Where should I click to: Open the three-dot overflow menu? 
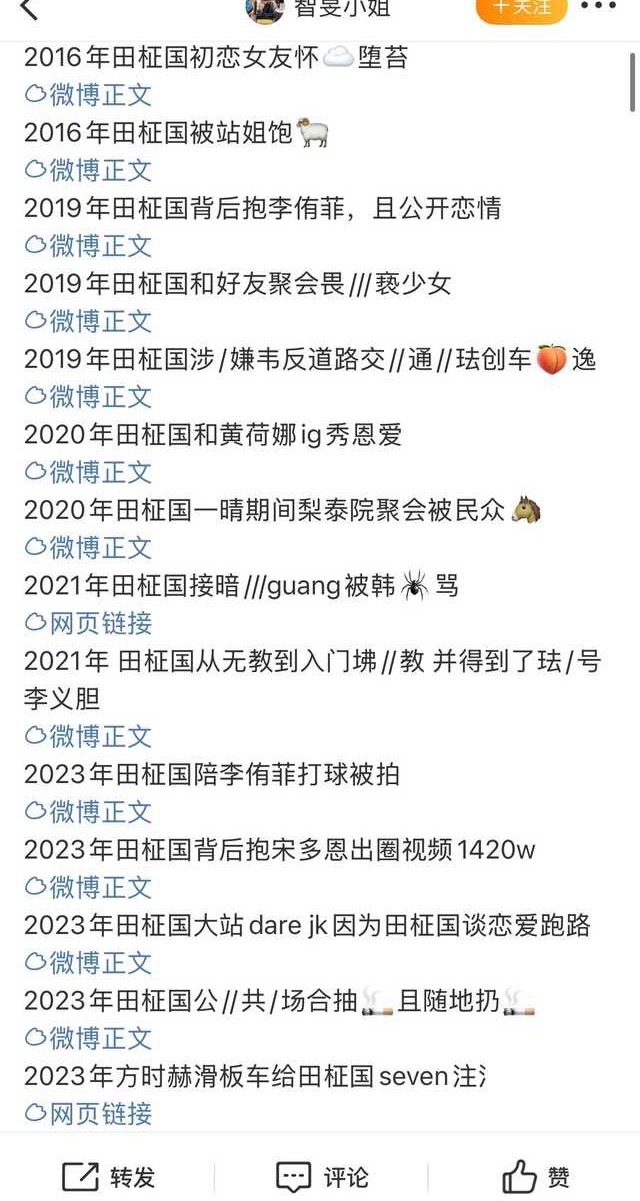coord(599,7)
